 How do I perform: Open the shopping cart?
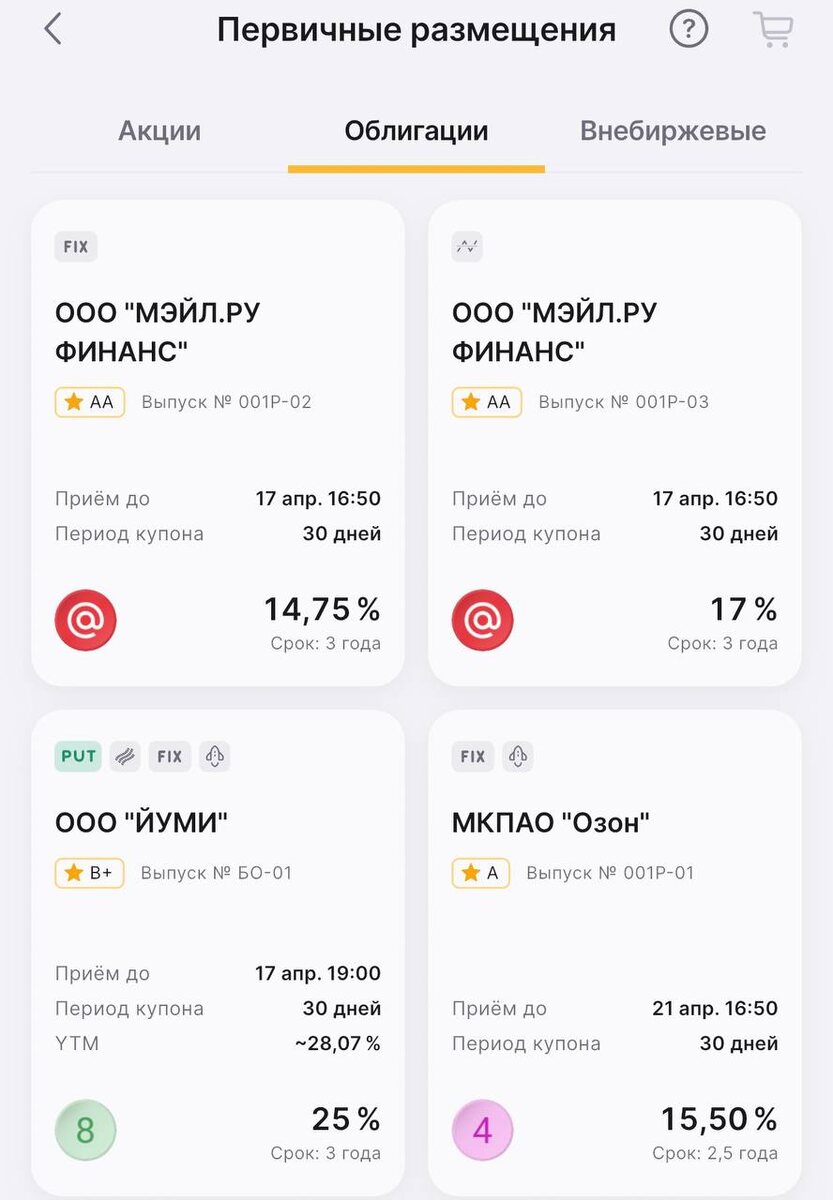pos(773,30)
